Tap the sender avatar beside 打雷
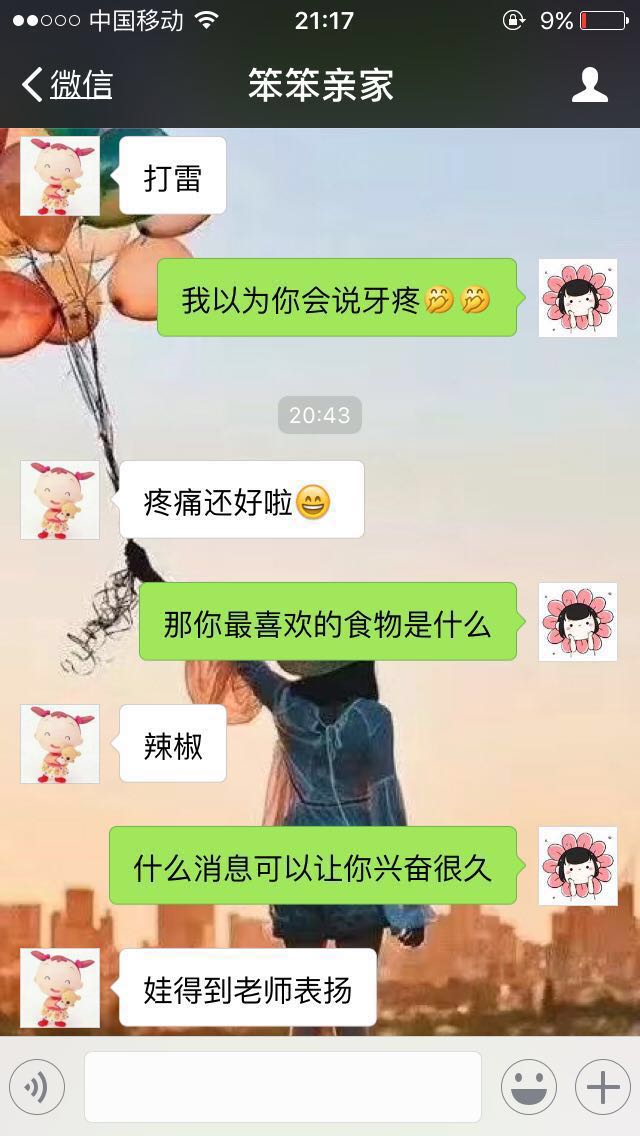640x1136 pixels. 60,176
